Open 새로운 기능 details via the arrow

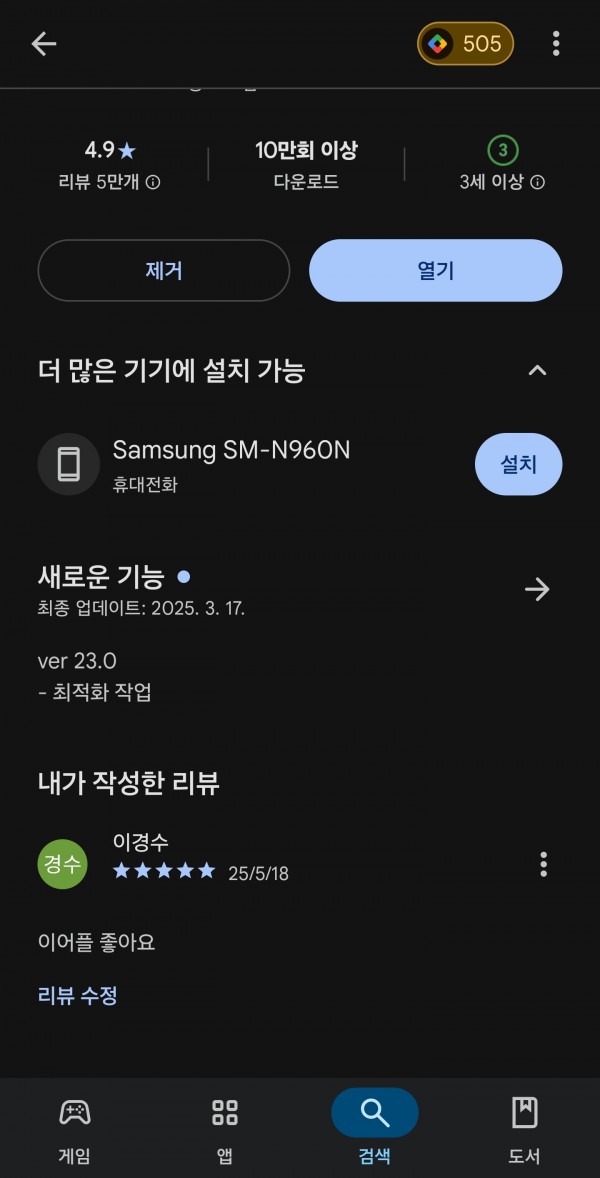tap(537, 590)
